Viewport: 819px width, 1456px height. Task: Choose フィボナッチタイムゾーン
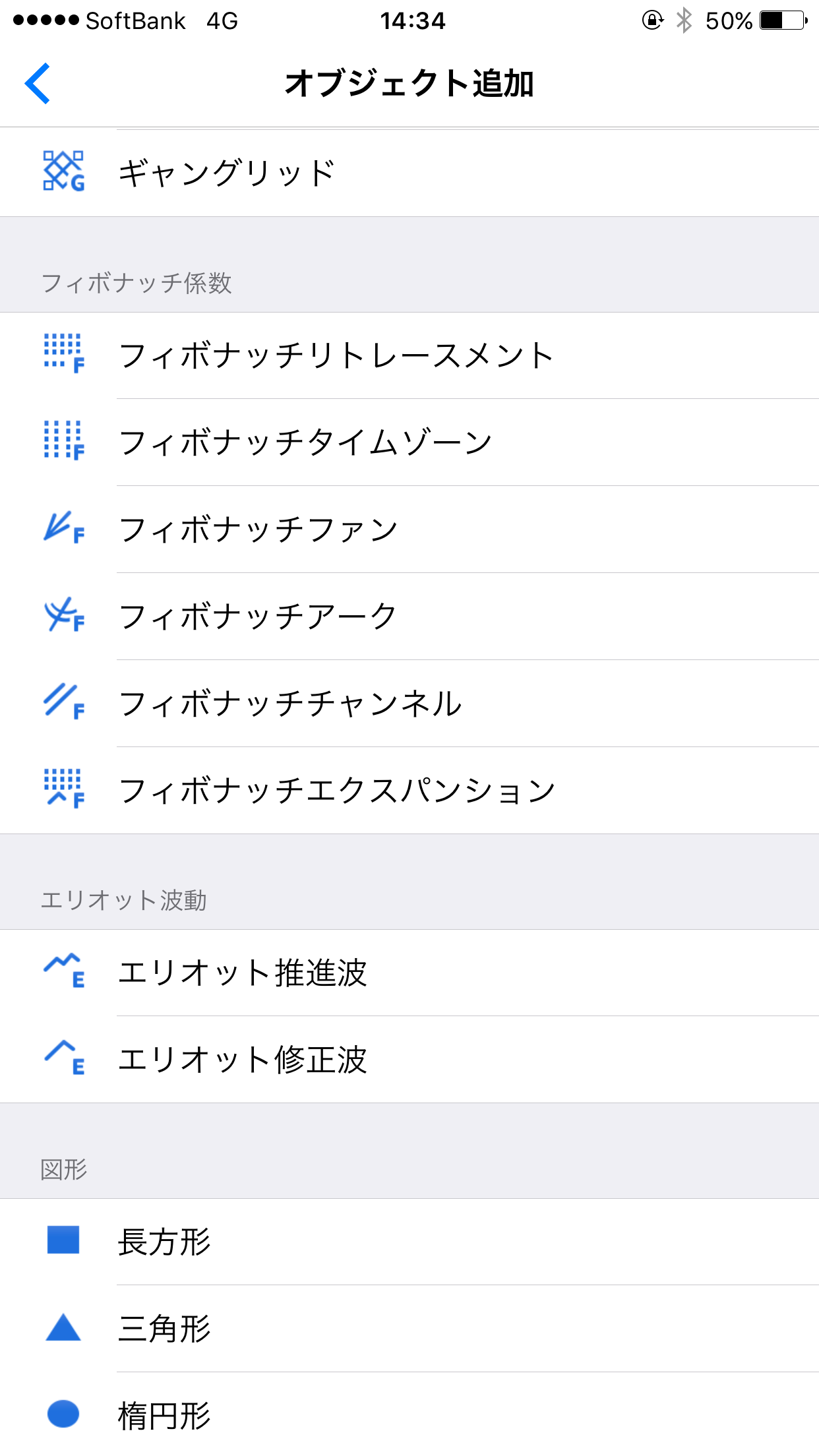point(409,442)
